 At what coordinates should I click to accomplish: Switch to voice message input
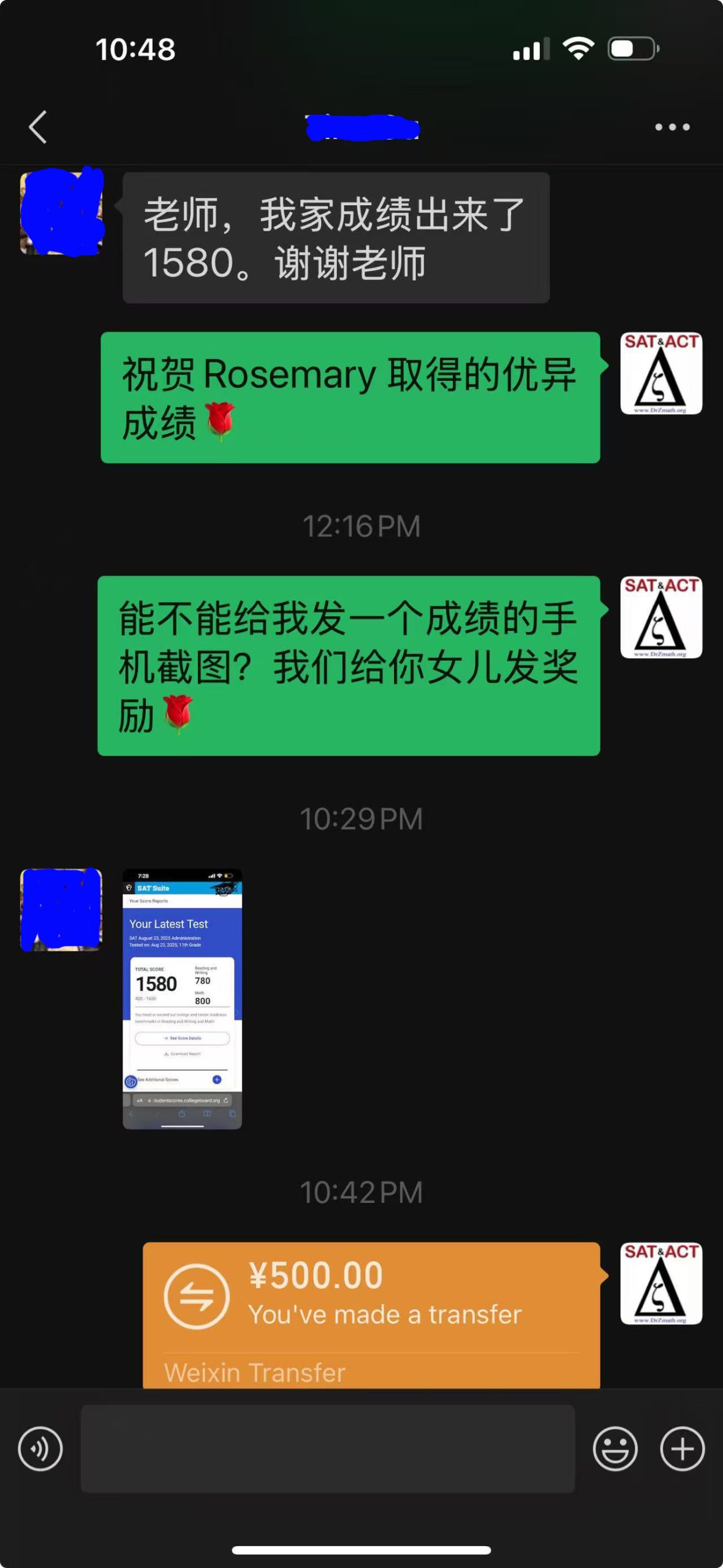[x=40, y=1449]
